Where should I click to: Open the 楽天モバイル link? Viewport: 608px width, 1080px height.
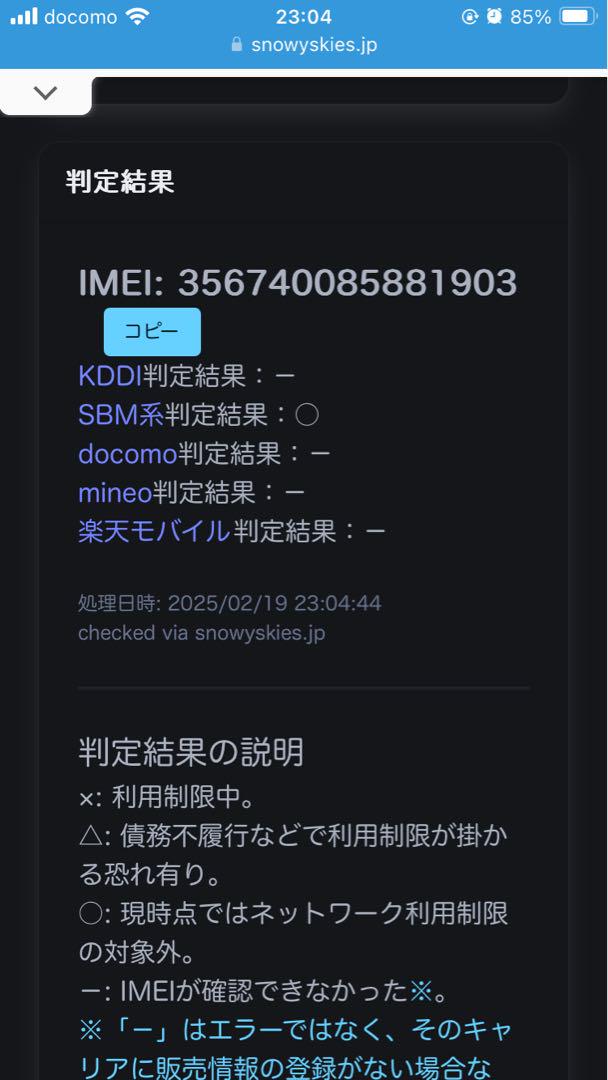(154, 531)
